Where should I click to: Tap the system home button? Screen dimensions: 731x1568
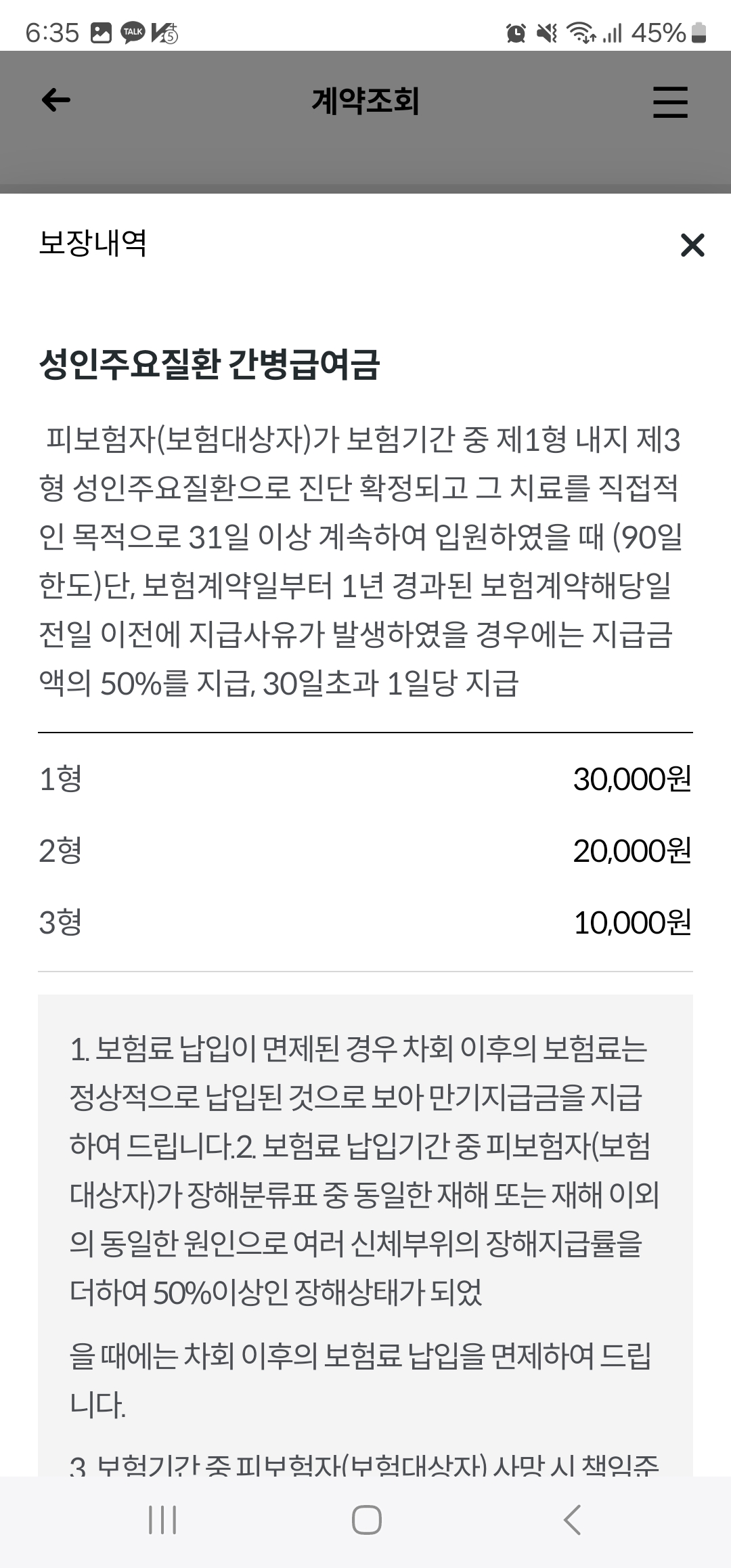[x=366, y=1520]
